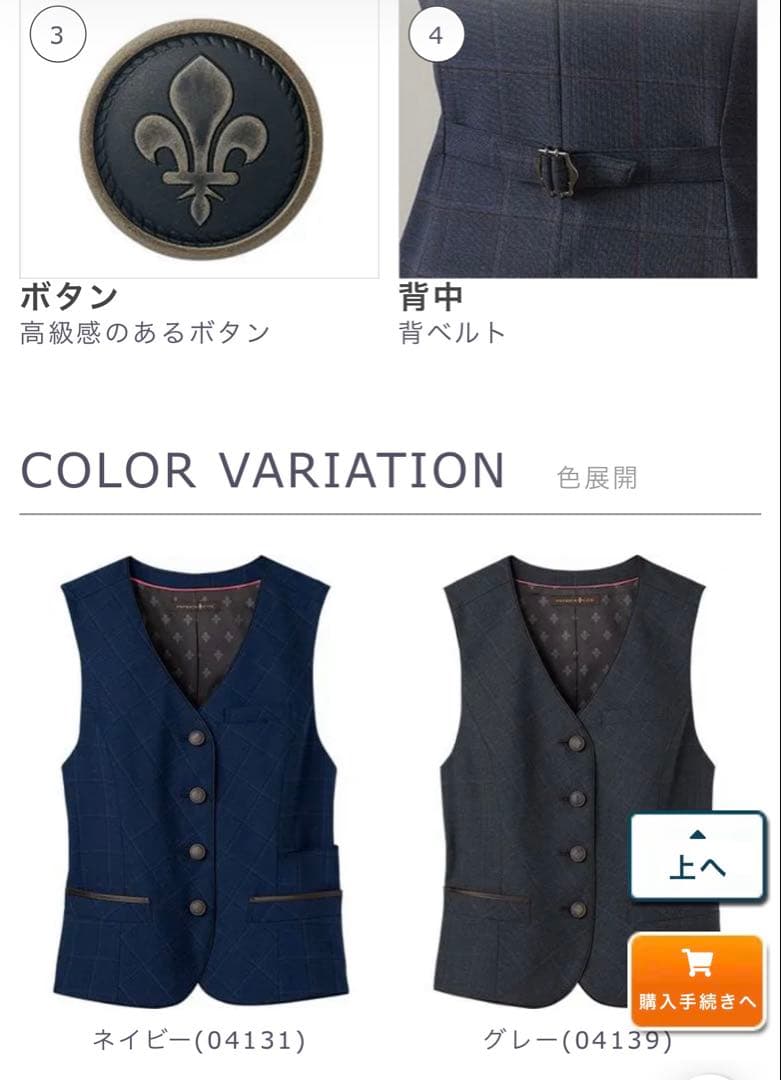Select the ネイビー(04131) vest color
781x1080 pixels.
tap(200, 783)
